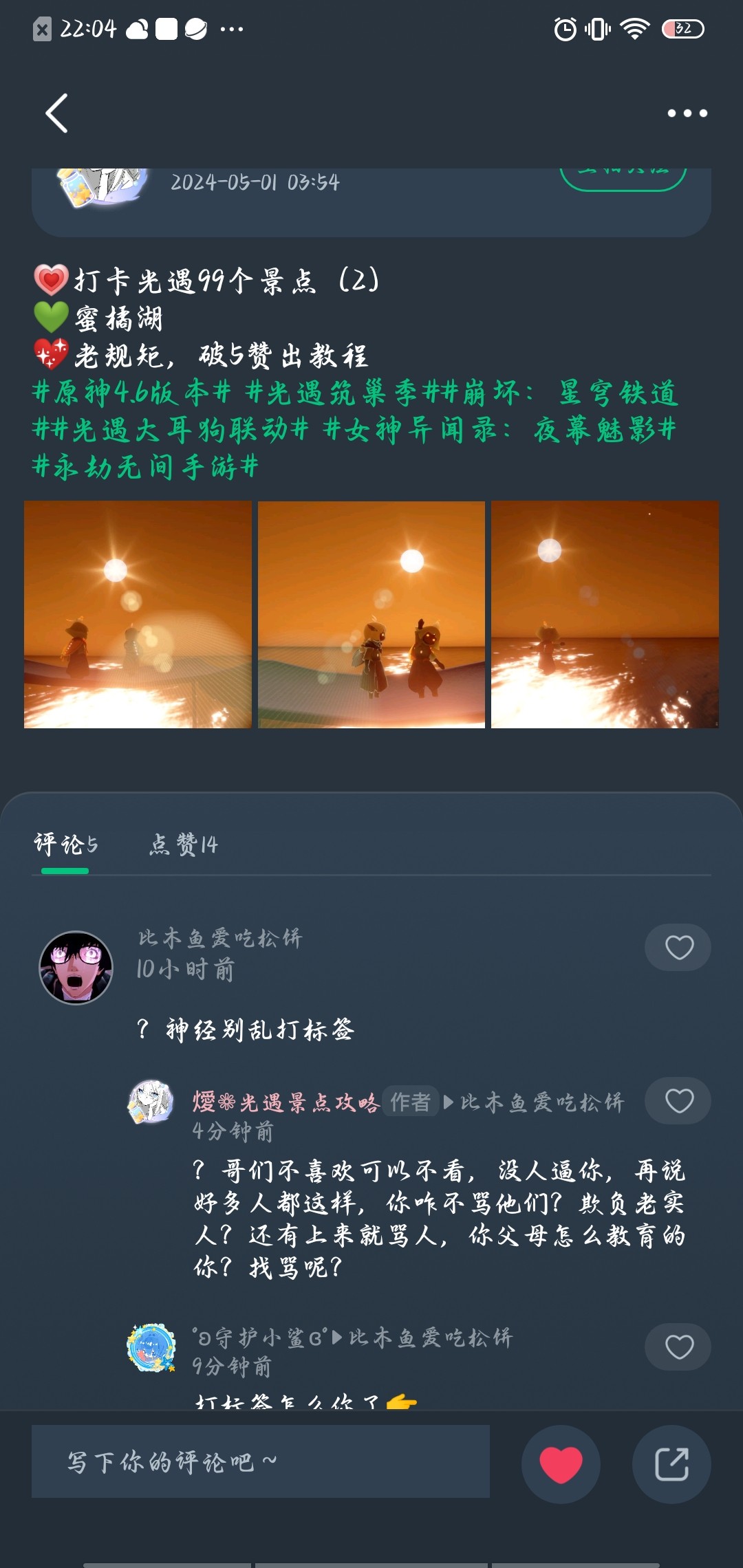Open the post author's avatar
This screenshot has width=743, height=1568.
point(103,186)
